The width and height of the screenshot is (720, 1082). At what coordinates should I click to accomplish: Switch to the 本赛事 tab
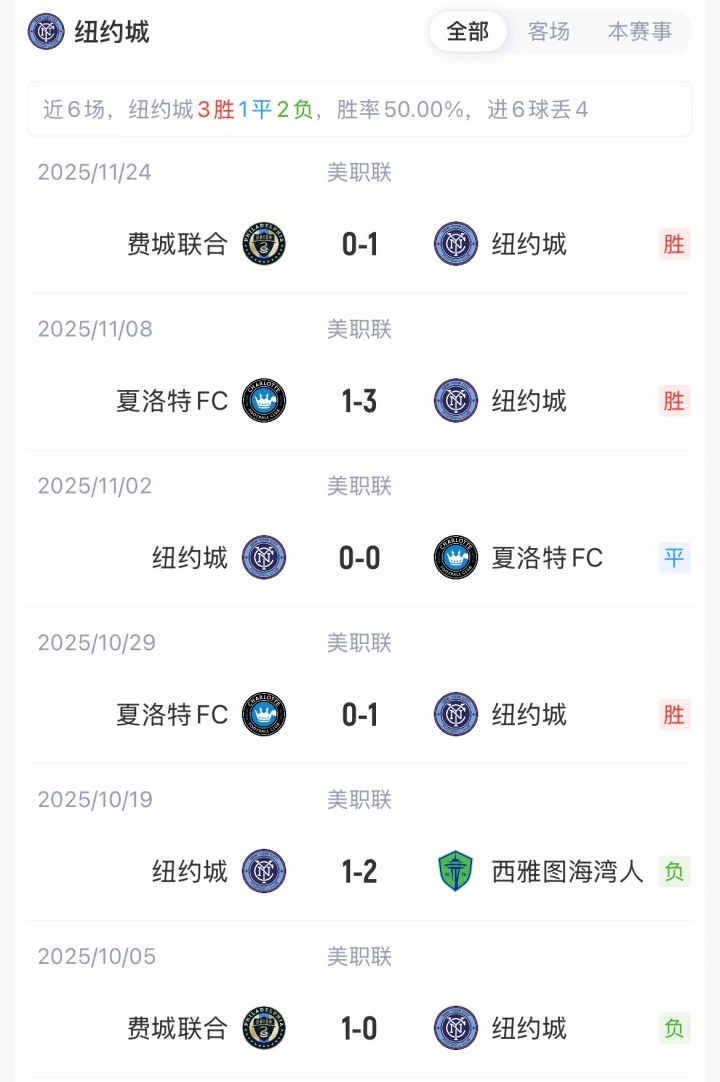640,32
